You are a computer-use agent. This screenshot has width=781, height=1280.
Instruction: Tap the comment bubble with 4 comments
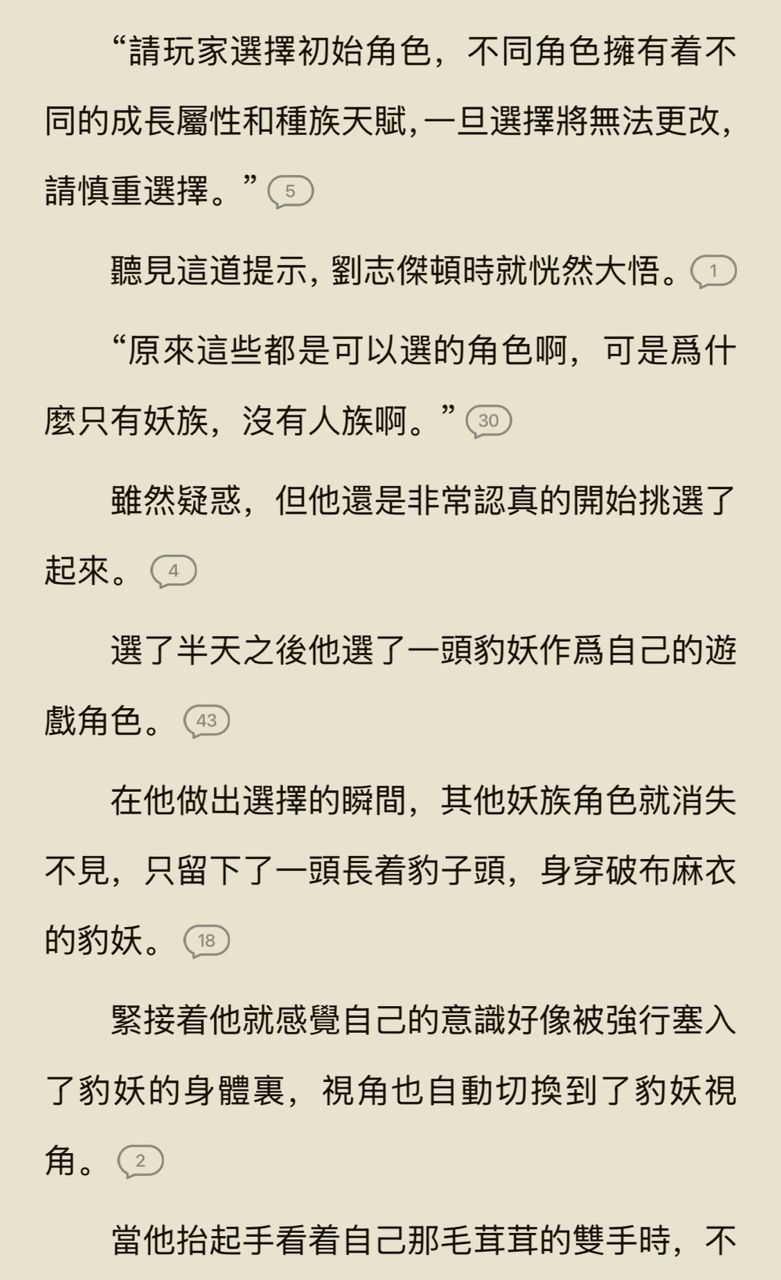pyautogui.click(x=173, y=572)
